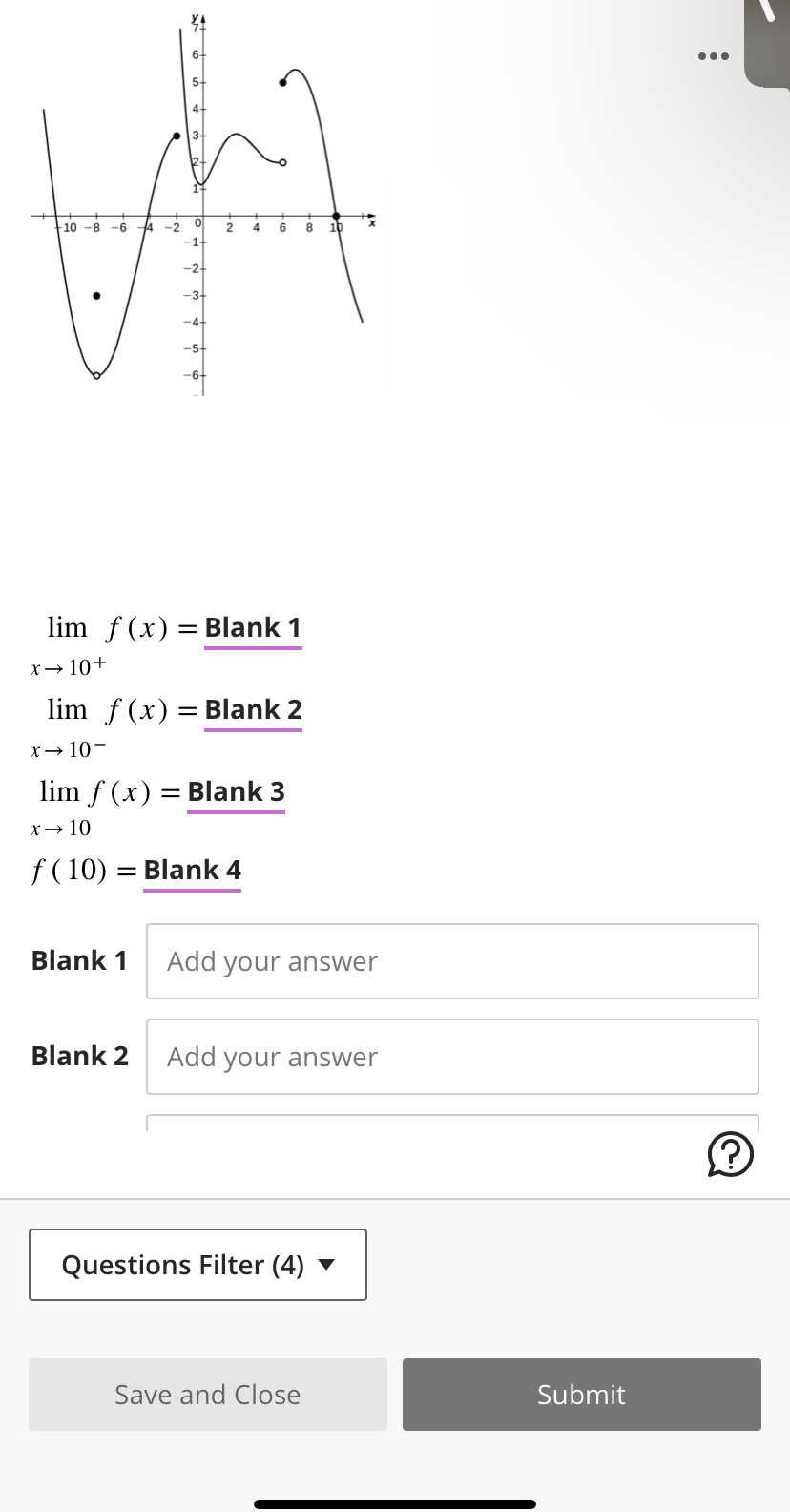Select the underlined Blank 3 in the equation
This screenshot has height=1512, width=790.
236,791
